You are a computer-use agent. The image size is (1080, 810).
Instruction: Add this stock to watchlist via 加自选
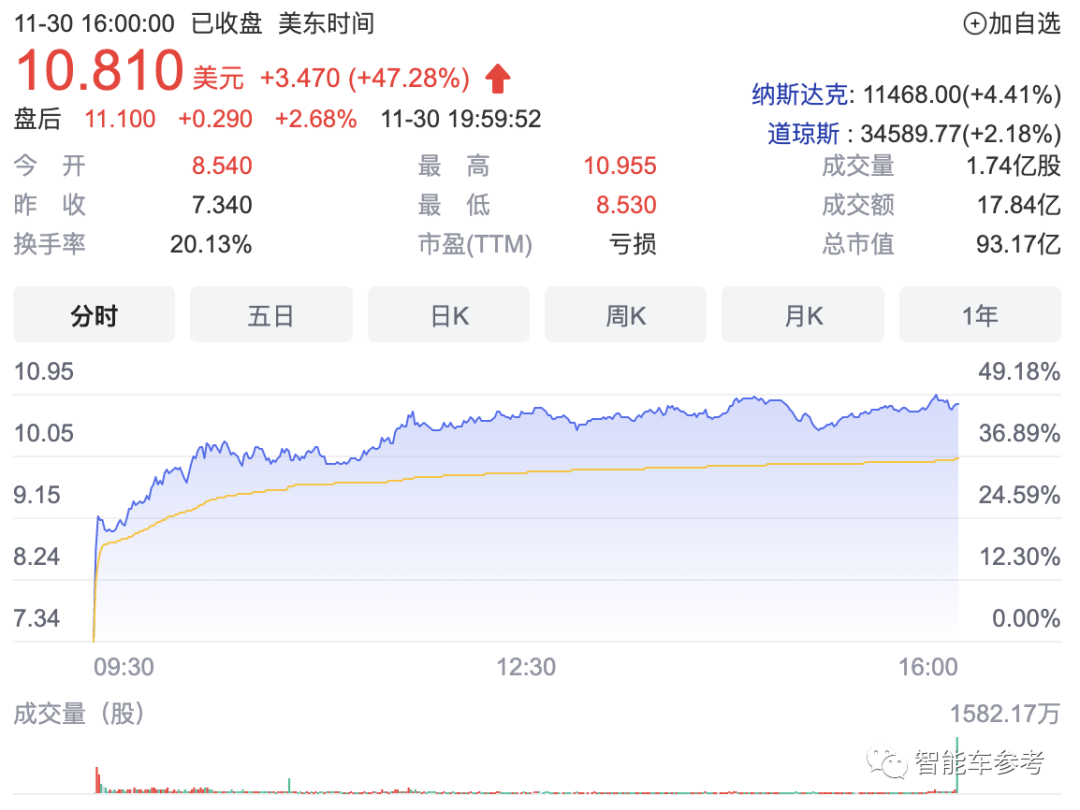click(1011, 24)
